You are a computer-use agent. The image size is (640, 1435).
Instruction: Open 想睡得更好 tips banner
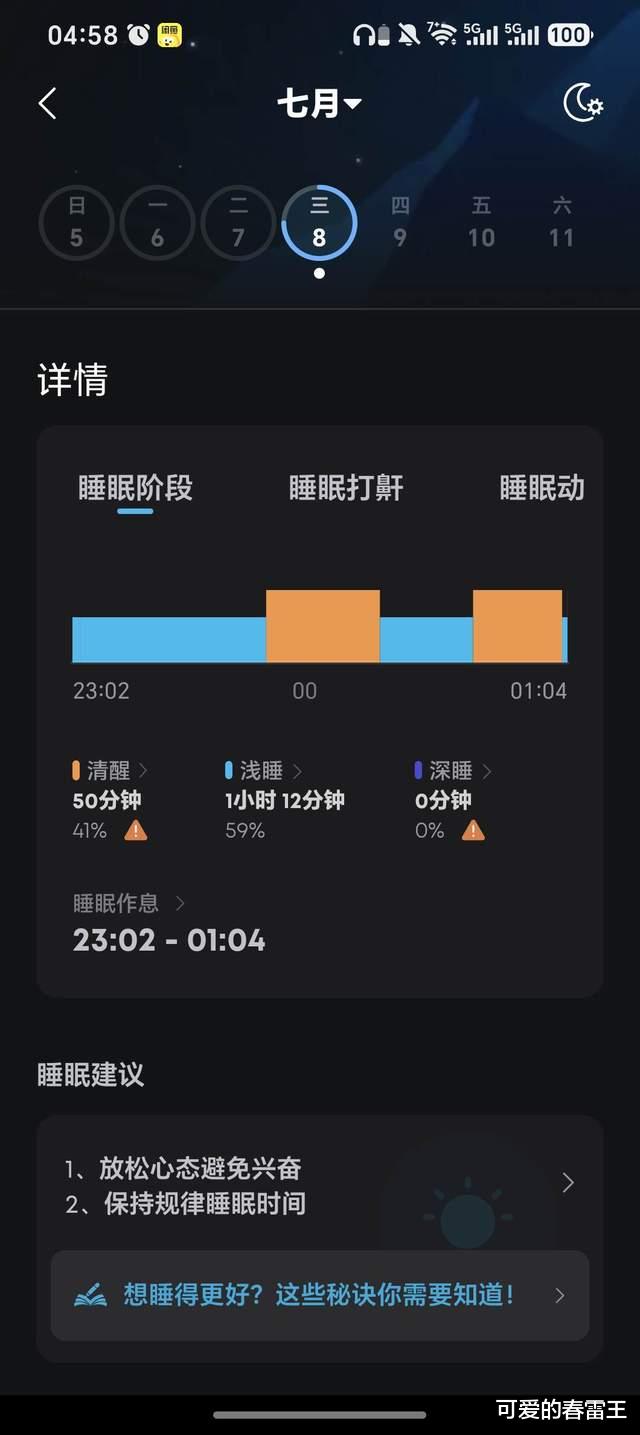tap(320, 1295)
